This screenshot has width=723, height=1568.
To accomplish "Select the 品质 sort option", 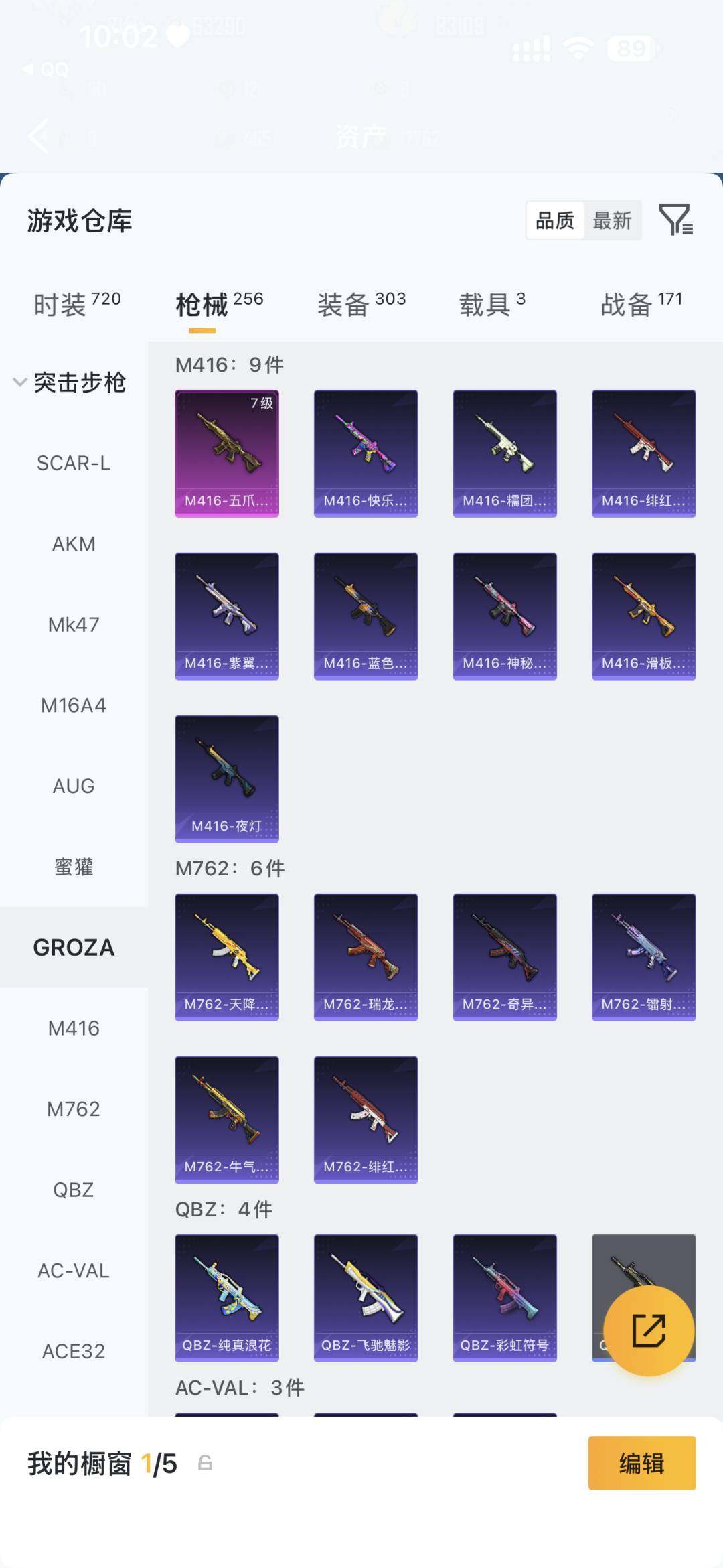I will 555,220.
